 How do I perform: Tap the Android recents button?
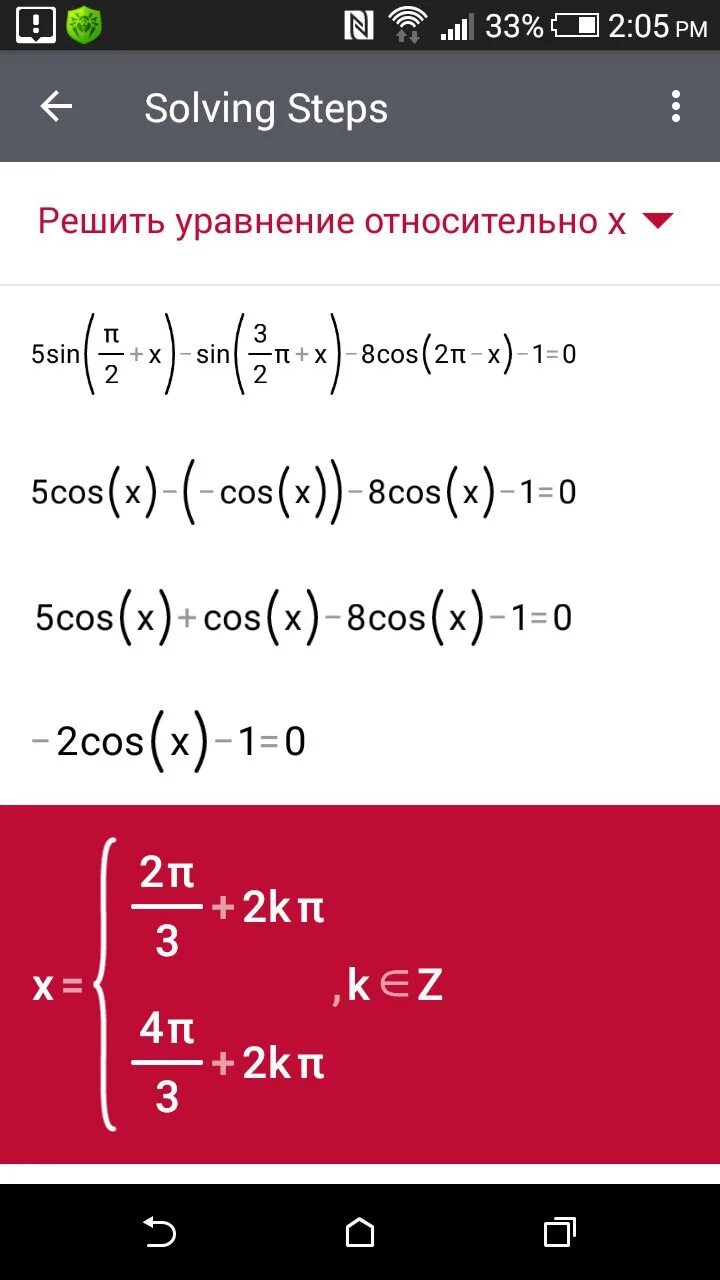tap(560, 1234)
